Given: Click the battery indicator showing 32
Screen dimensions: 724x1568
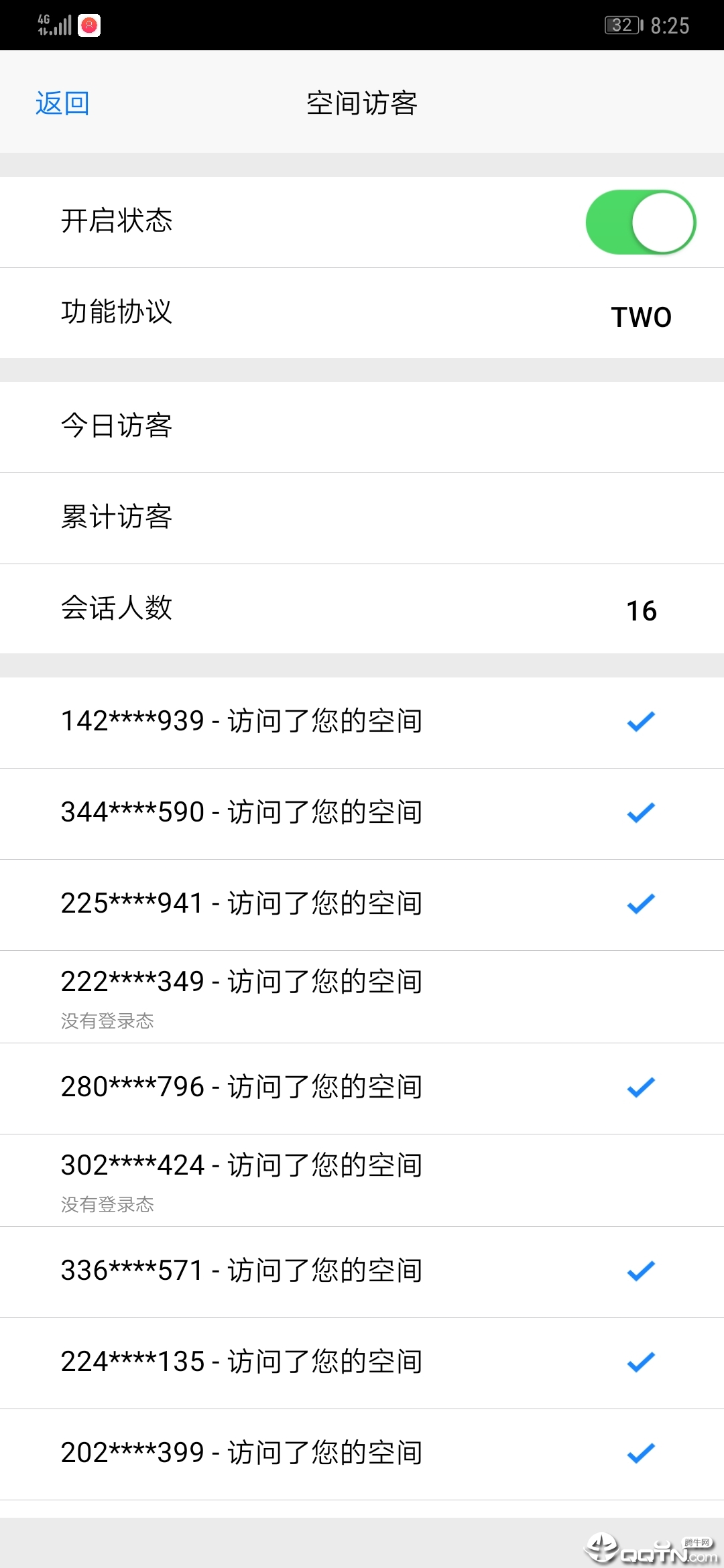Looking at the screenshot, I should [x=622, y=24].
